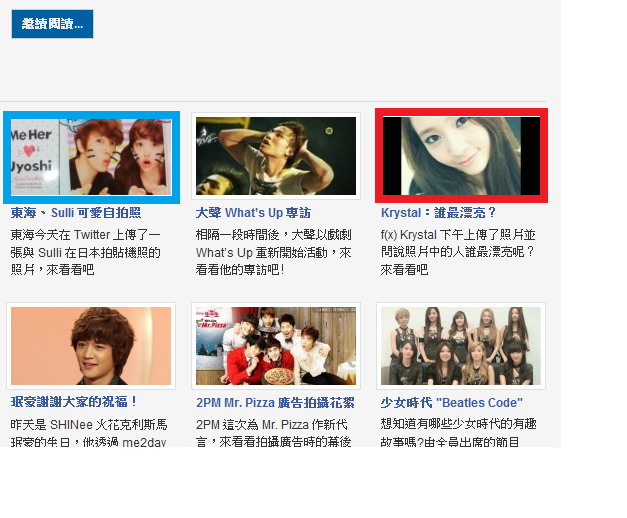Screen dimensions: 627x518
Task: Open the 東海、Sulli 可愛自拍照 headline link
Action: coord(76,213)
